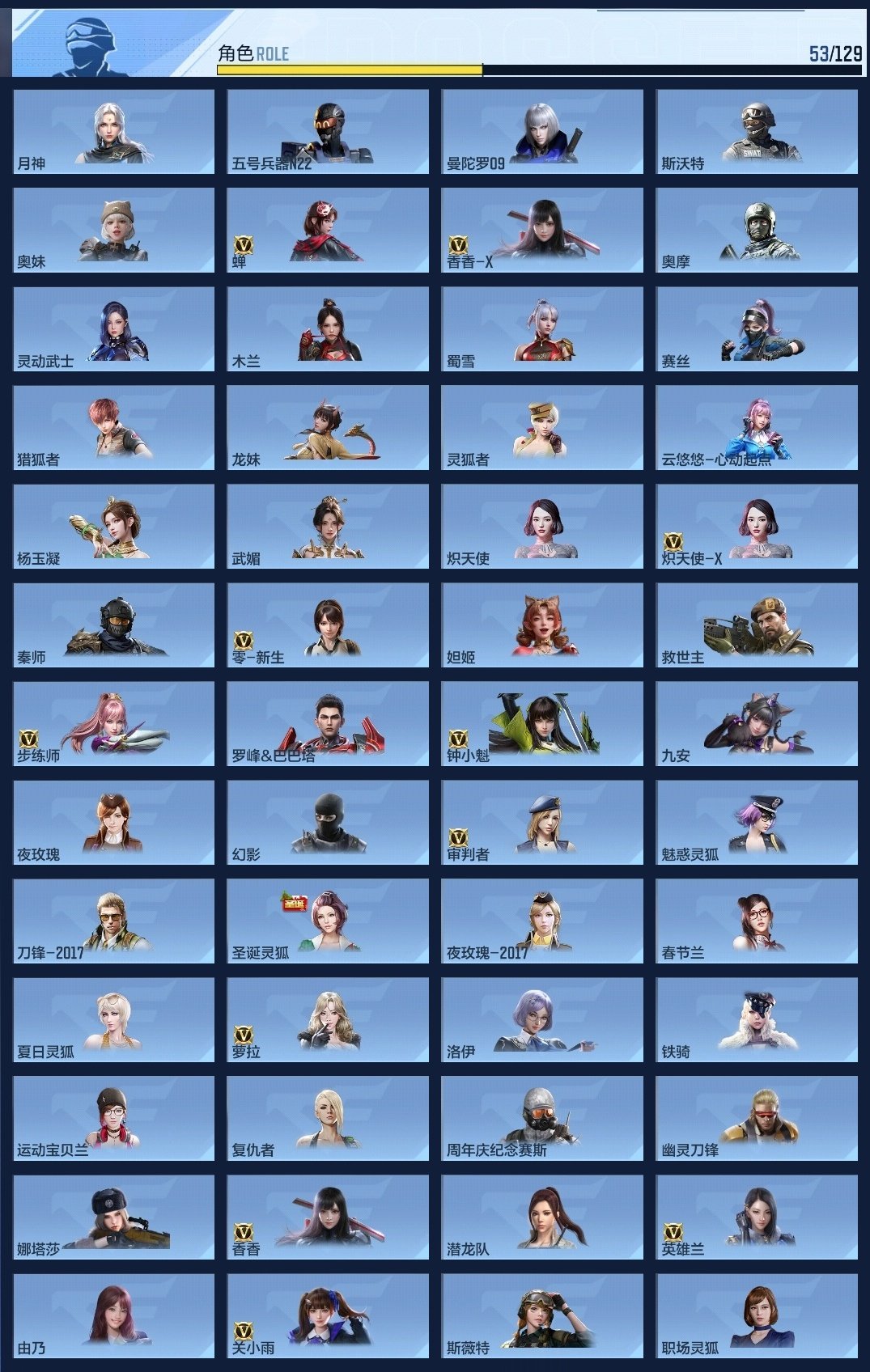Image resolution: width=870 pixels, height=1372 pixels.
Task: Open the 炽天使-X character card
Action: [757, 526]
